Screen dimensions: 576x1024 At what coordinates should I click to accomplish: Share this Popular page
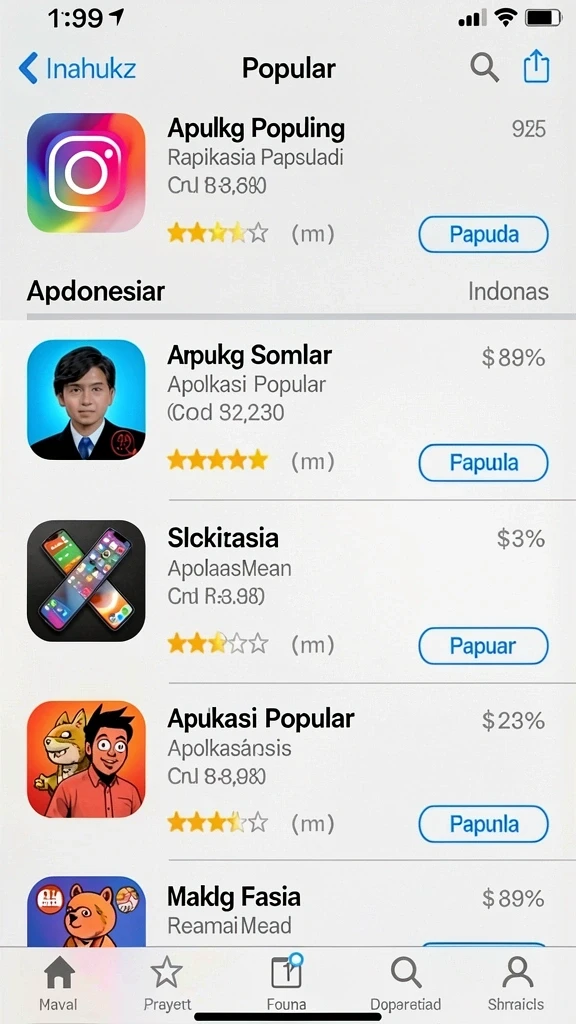pos(536,66)
